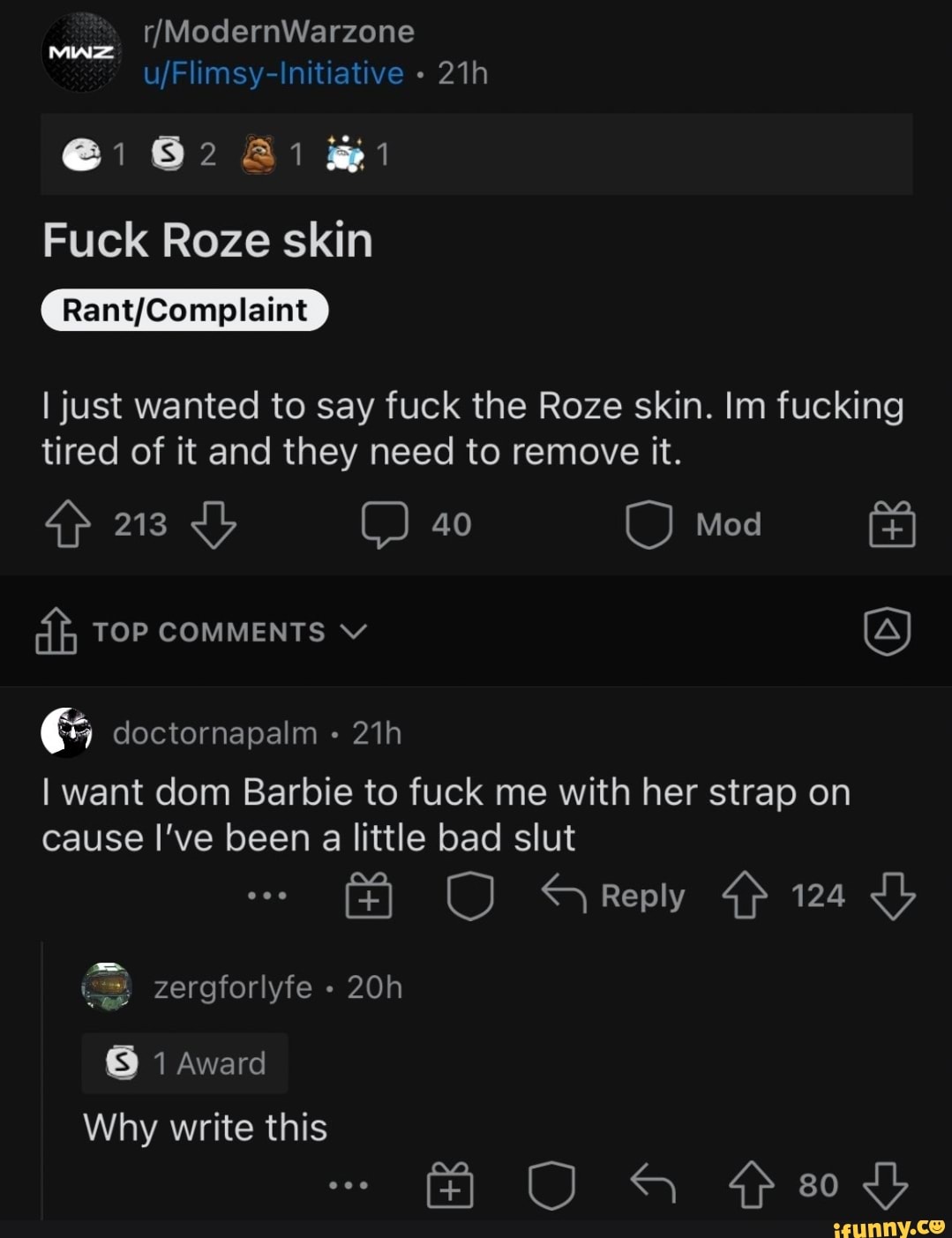
Task: Open the r/ModernWarzone subreddit link
Action: [x=278, y=32]
